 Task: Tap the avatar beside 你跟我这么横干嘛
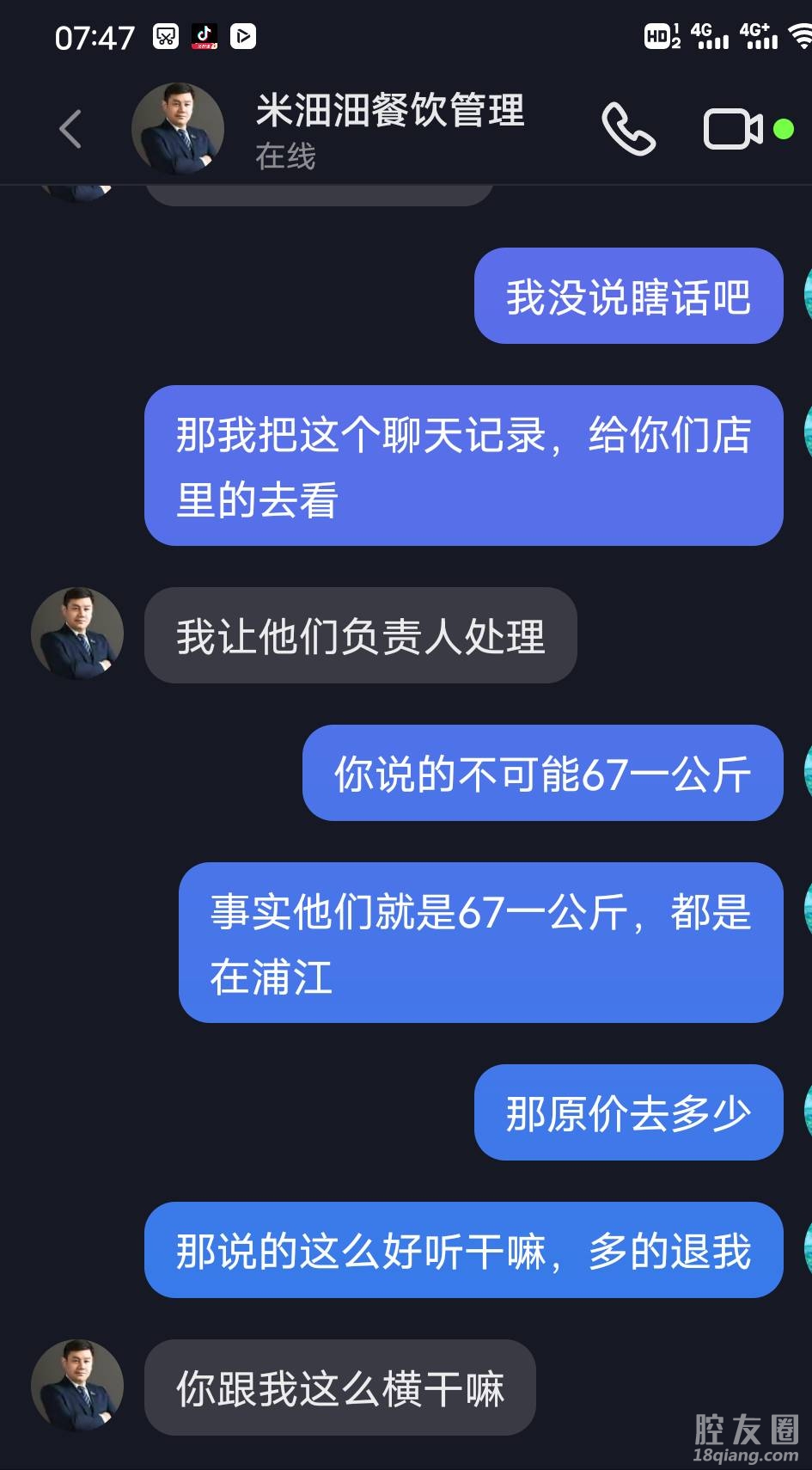(x=77, y=1386)
